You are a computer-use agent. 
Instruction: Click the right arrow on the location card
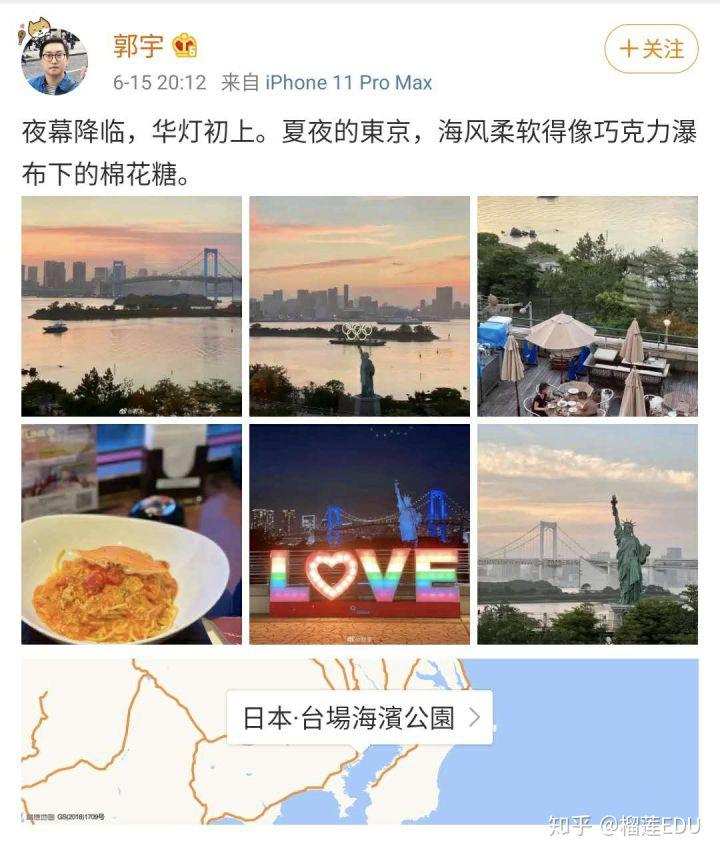476,715
